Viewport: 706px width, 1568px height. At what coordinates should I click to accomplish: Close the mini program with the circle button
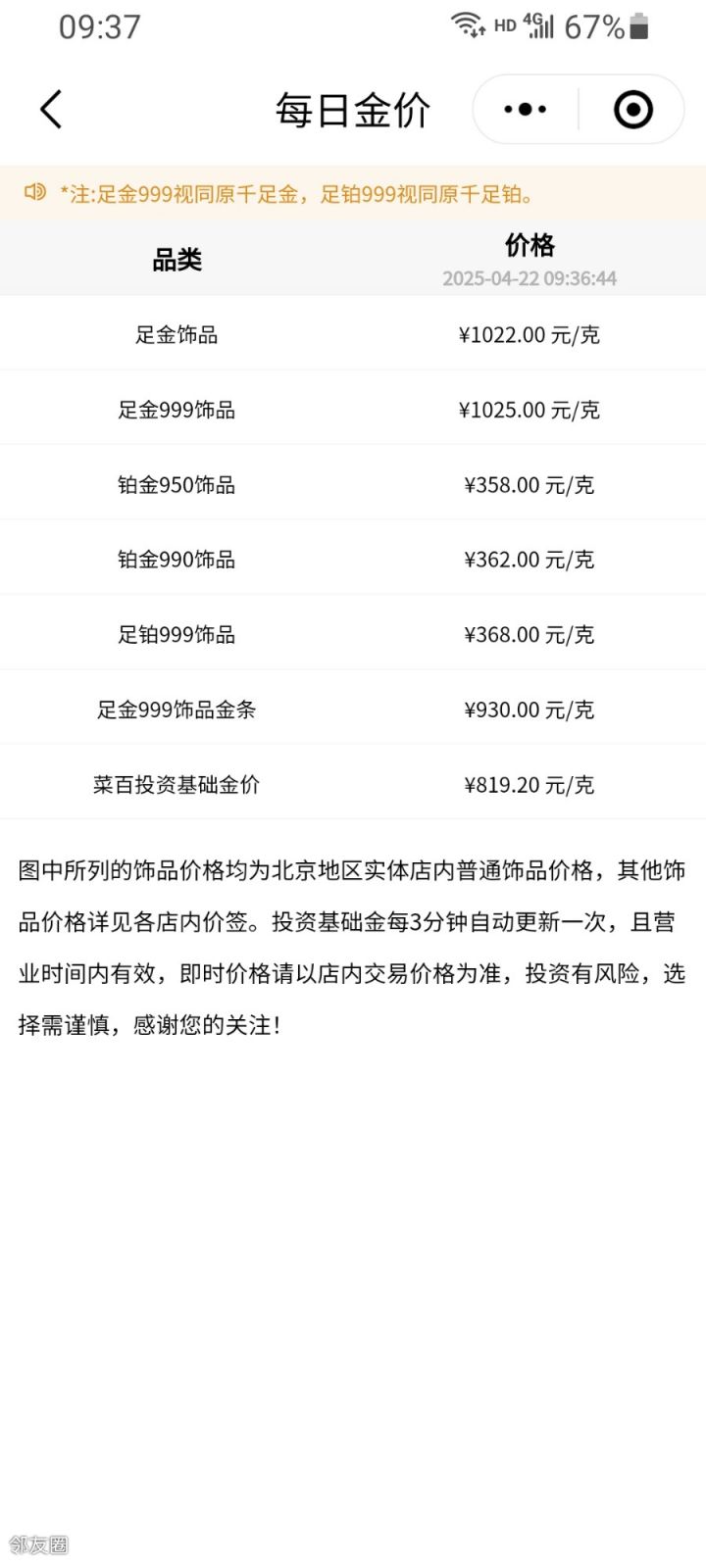pyautogui.click(x=633, y=109)
